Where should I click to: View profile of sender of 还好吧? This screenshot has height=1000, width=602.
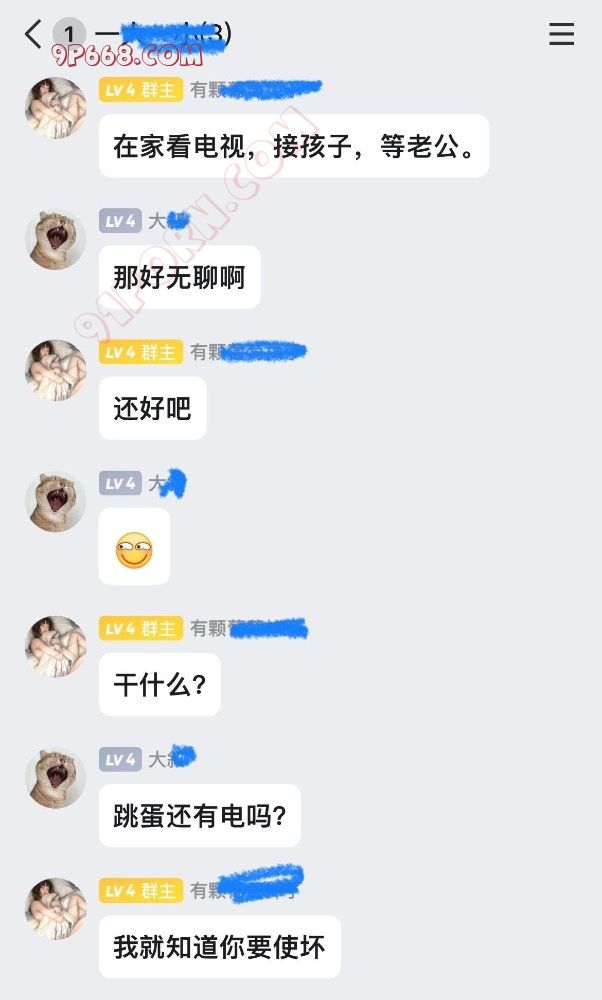(x=56, y=370)
